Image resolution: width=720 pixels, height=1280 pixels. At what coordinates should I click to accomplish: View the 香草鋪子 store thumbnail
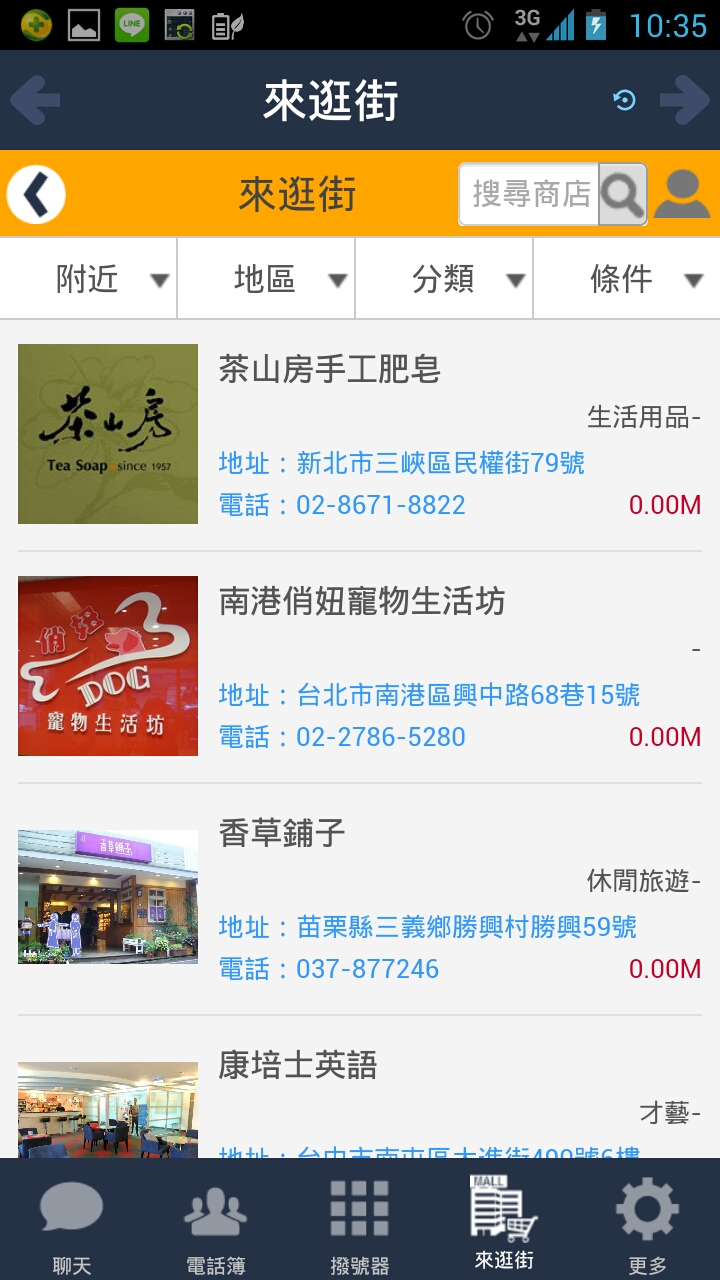click(x=107, y=897)
